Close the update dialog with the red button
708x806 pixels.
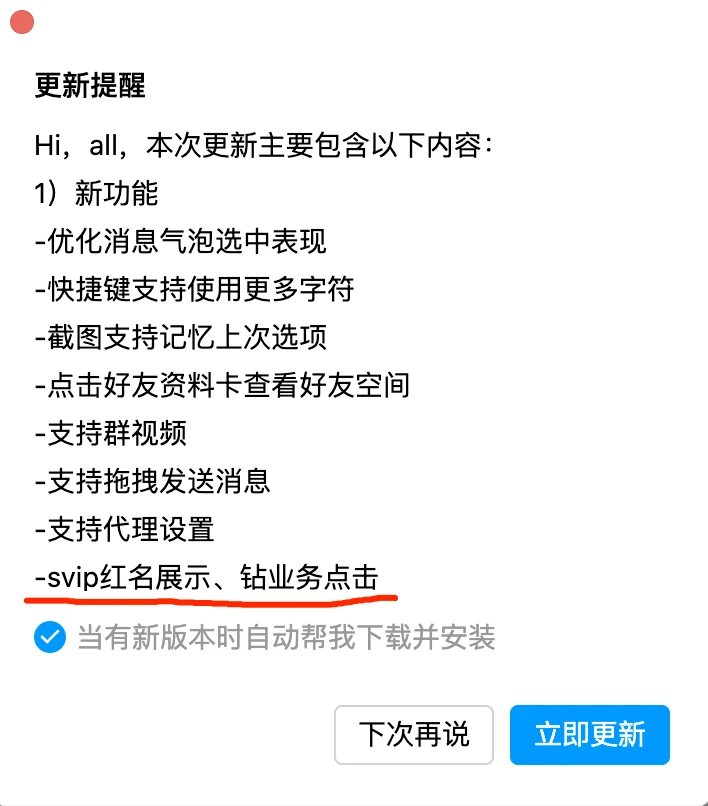(22, 22)
